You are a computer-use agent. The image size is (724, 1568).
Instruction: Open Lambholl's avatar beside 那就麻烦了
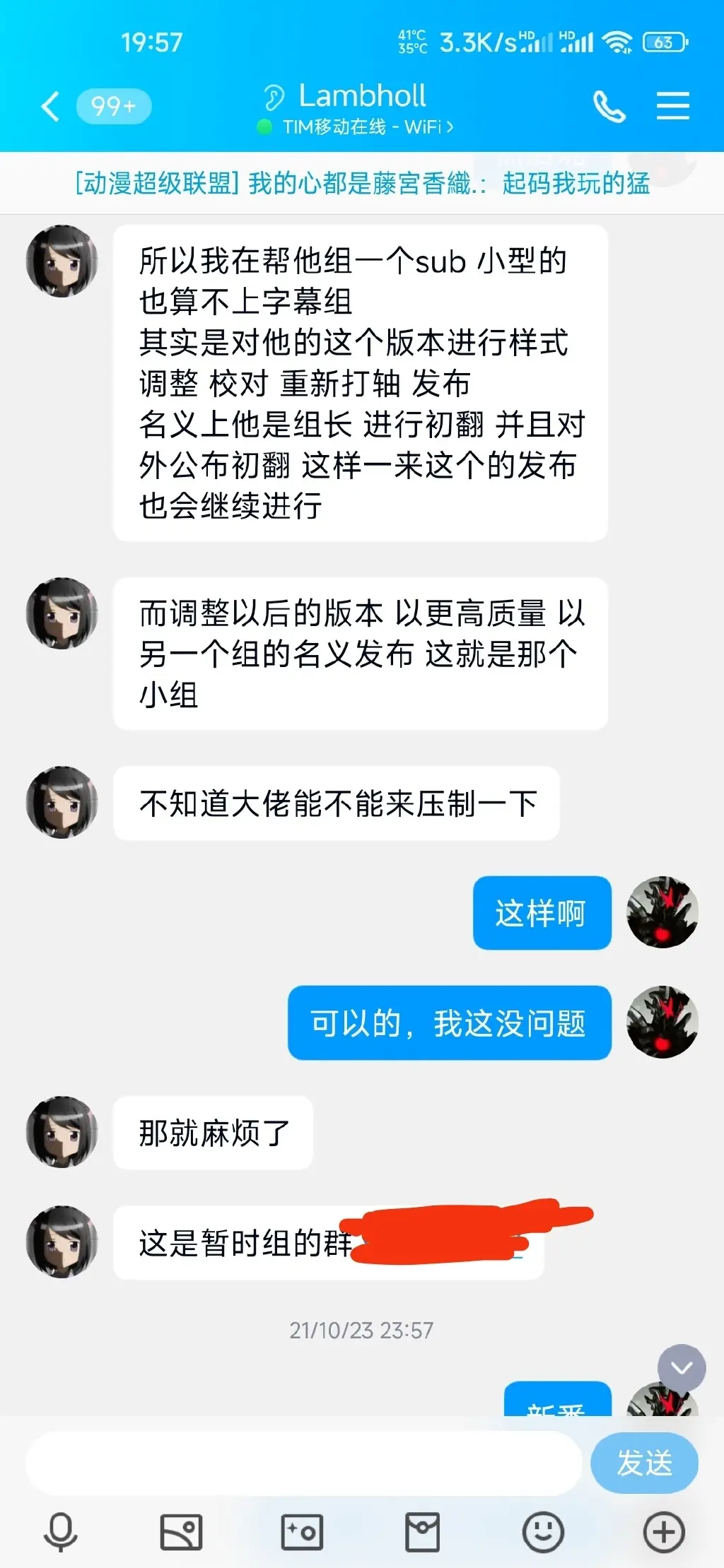(62, 1132)
